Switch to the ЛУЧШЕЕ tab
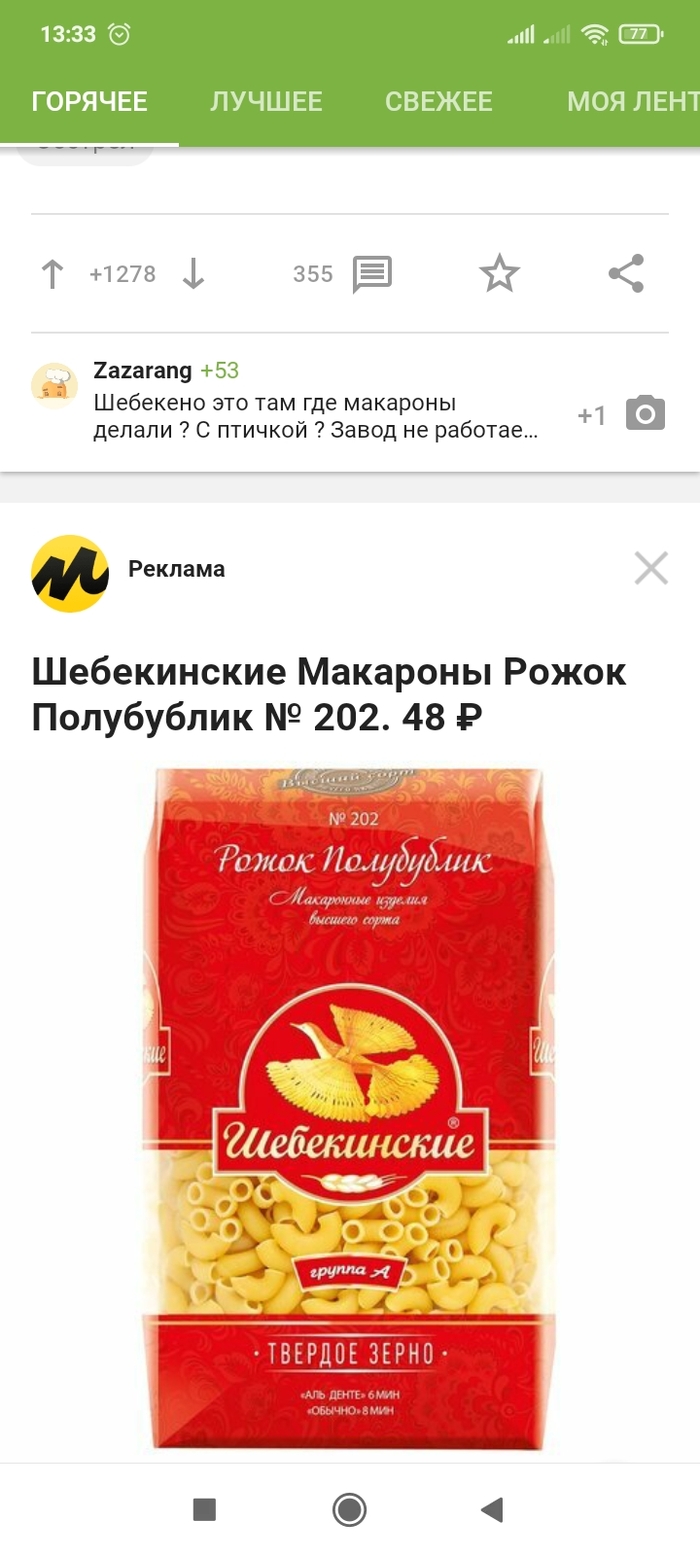 point(266,102)
